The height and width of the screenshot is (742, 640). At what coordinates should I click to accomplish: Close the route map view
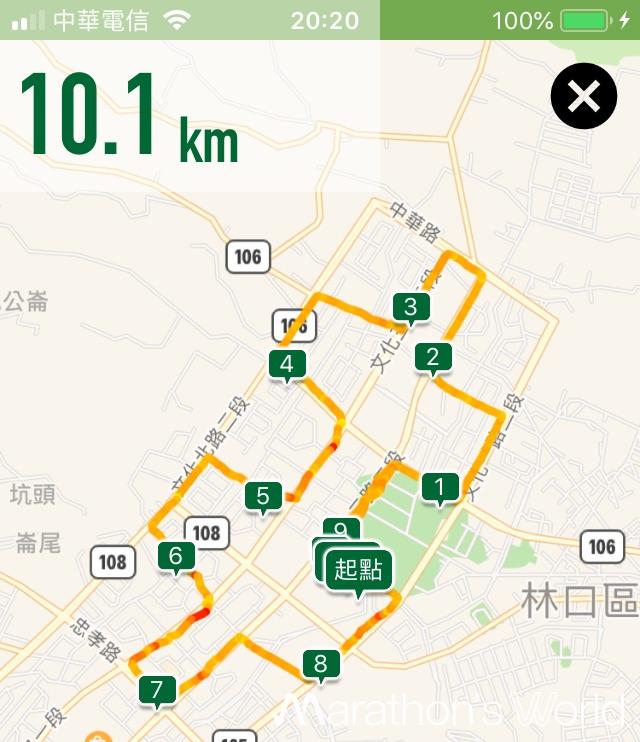(584, 96)
